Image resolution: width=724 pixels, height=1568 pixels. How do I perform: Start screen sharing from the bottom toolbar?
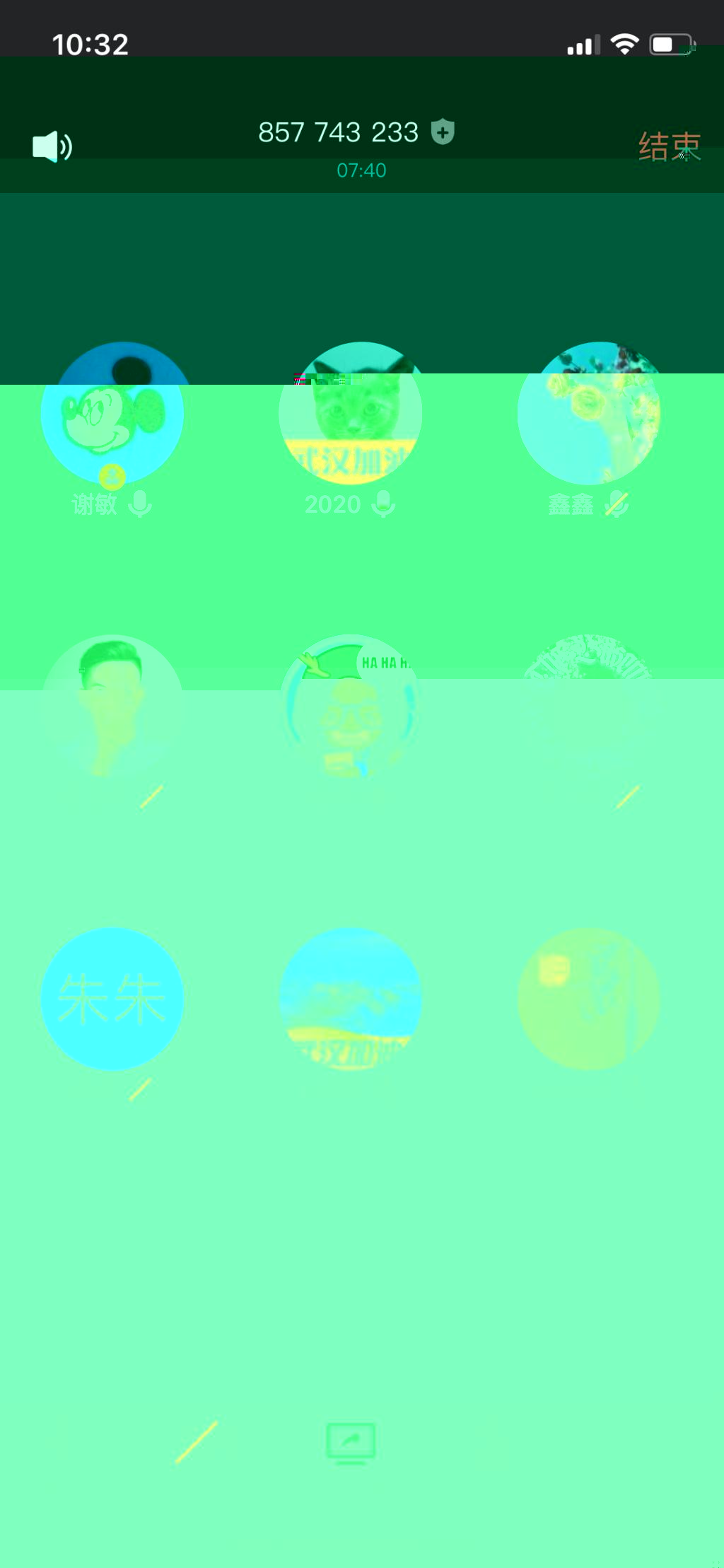tap(351, 1443)
